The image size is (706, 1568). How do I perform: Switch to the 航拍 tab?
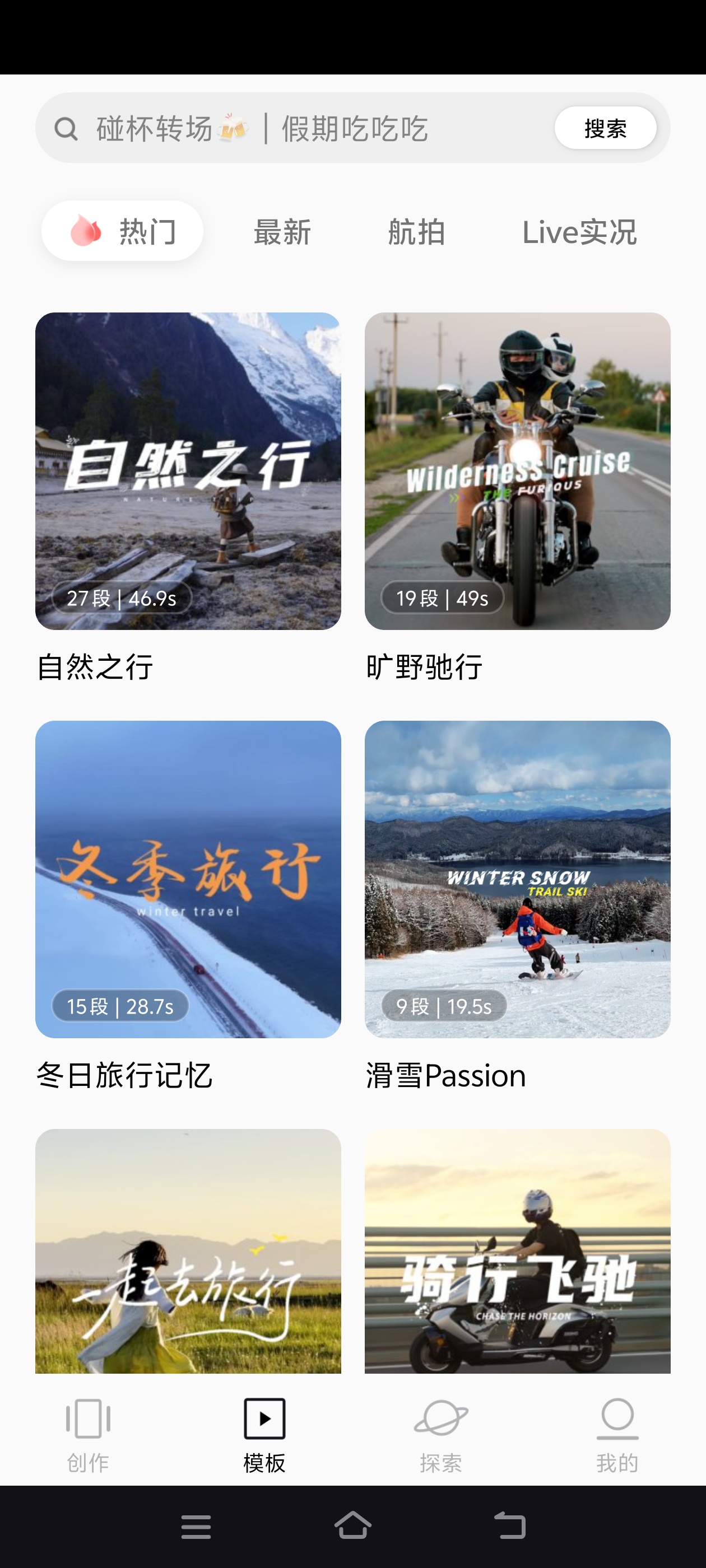click(417, 232)
